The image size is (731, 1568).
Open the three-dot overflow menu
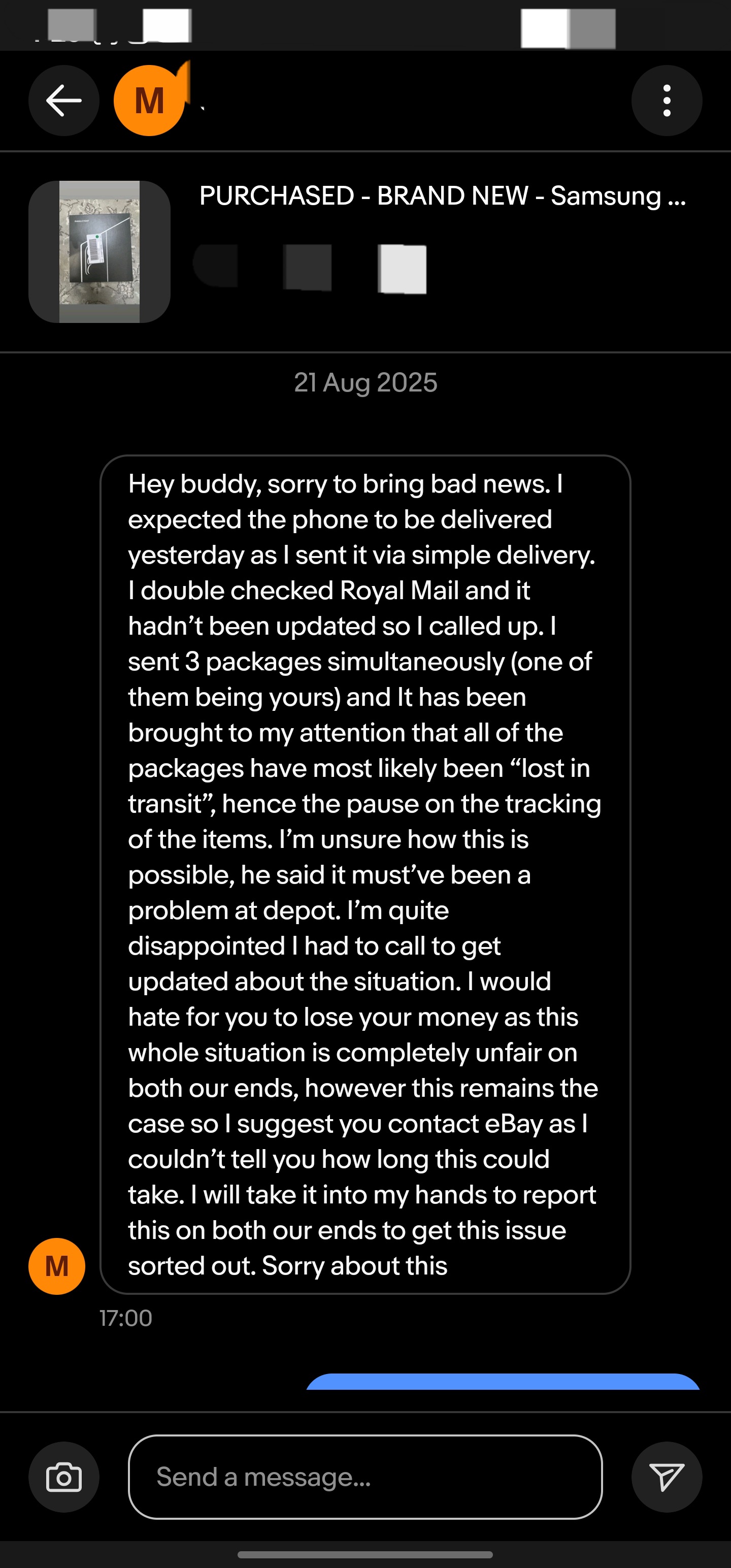pyautogui.click(x=667, y=101)
